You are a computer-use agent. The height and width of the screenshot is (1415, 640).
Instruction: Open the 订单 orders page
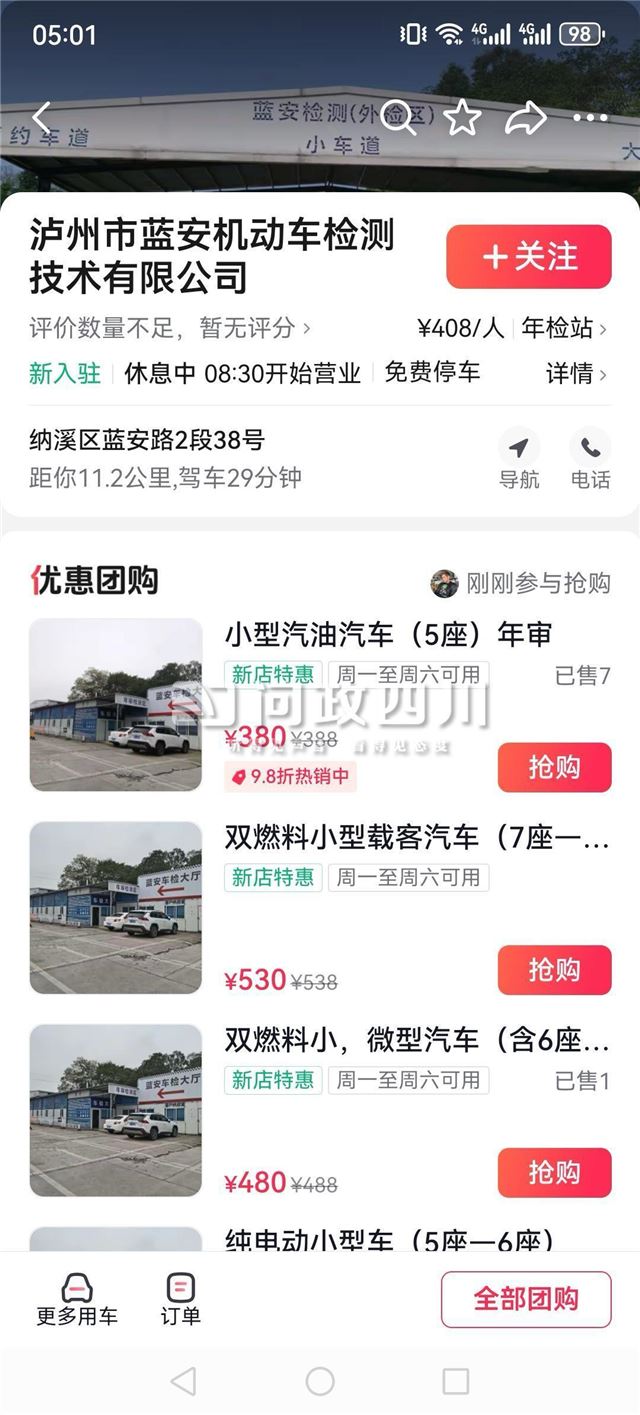181,1299
